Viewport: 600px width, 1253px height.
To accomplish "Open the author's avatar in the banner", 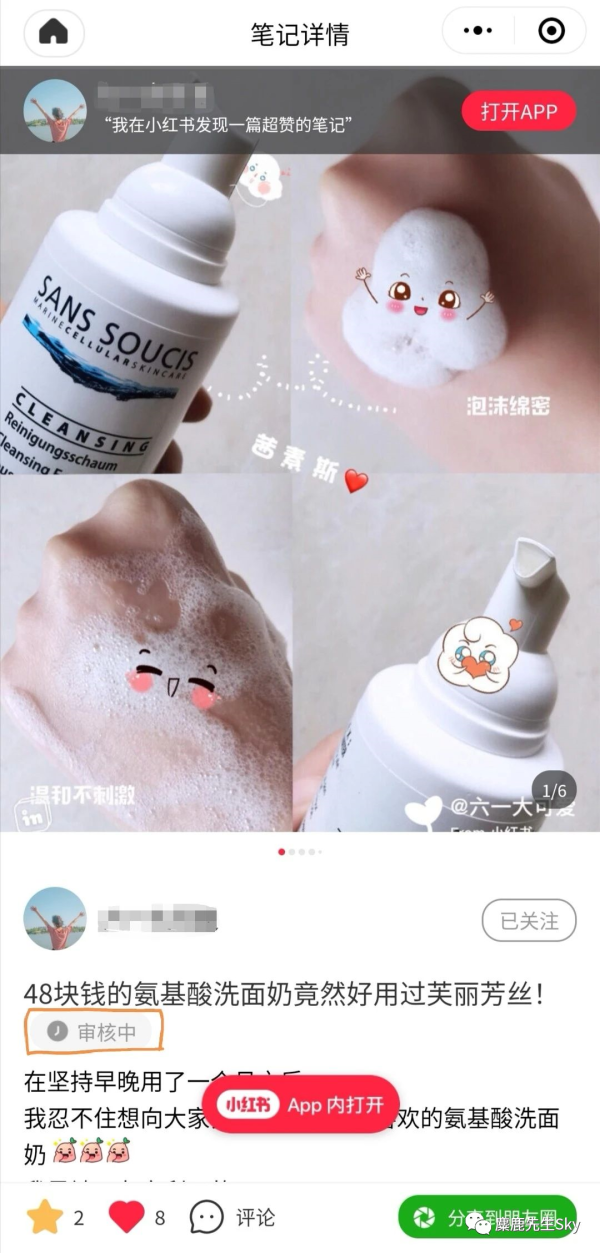I will (x=55, y=110).
